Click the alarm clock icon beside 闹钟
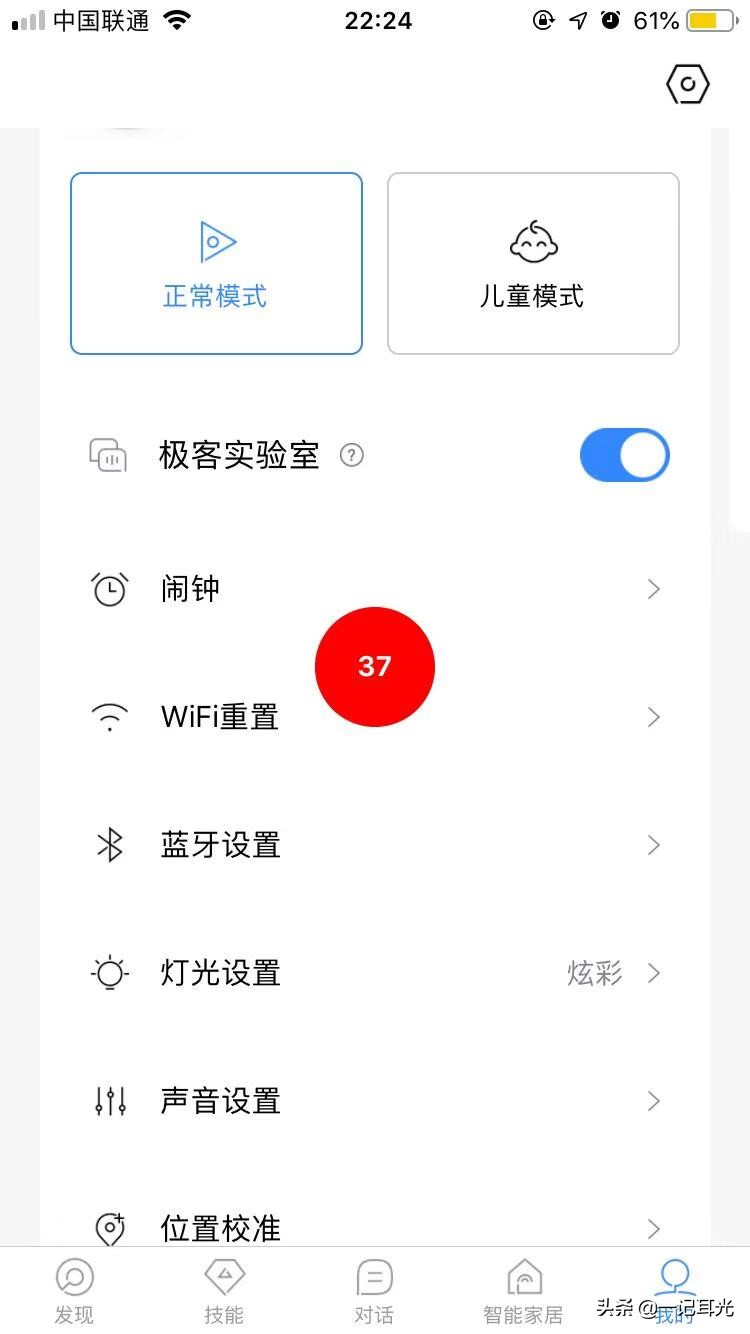 tap(109, 589)
